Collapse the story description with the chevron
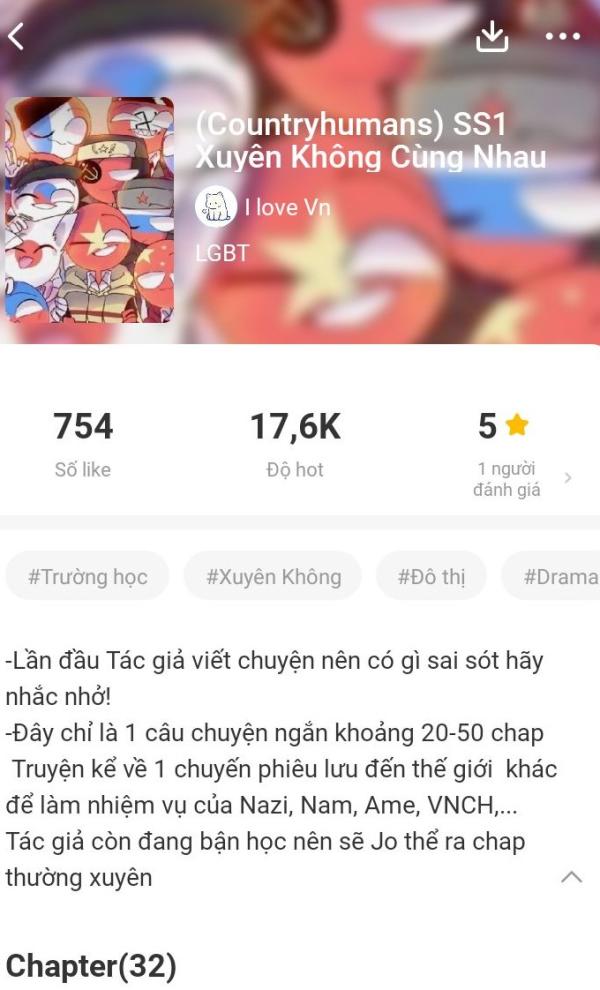Viewport: 600px width, 990px height. click(x=571, y=877)
